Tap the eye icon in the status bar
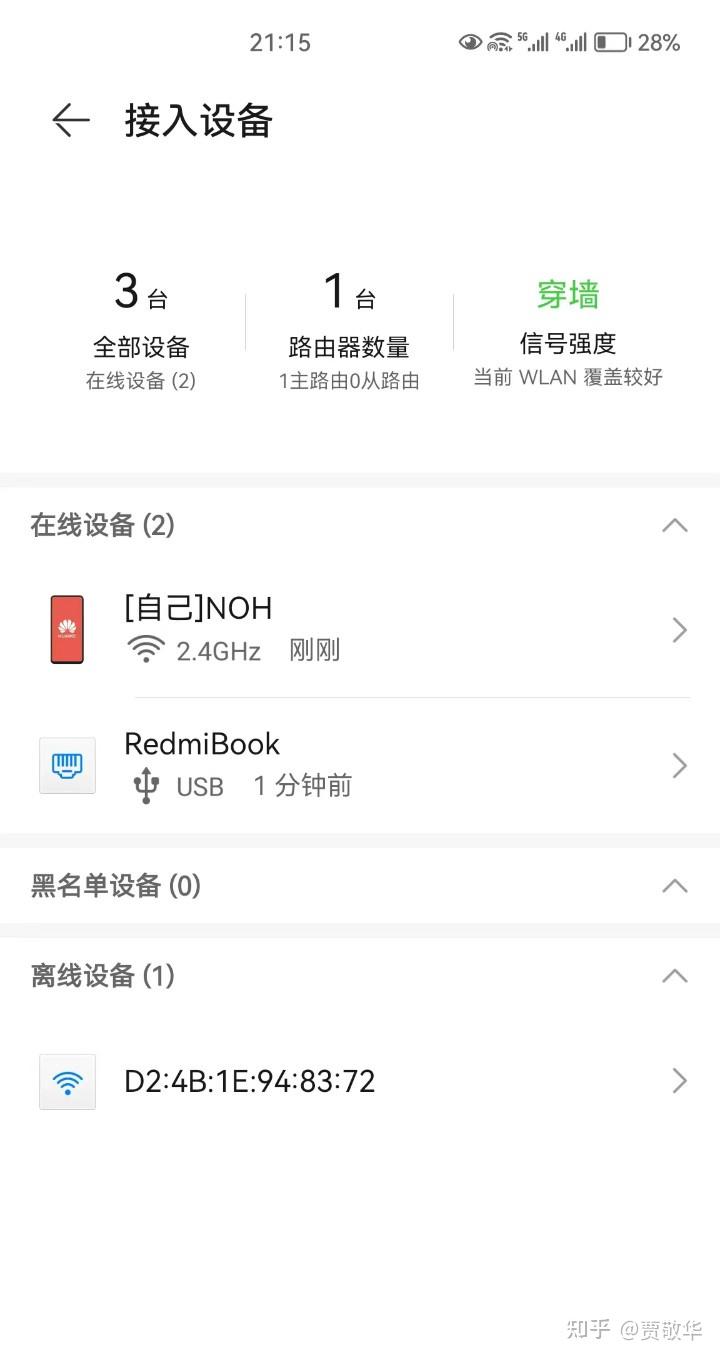The width and height of the screenshot is (720, 1360). (x=470, y=42)
